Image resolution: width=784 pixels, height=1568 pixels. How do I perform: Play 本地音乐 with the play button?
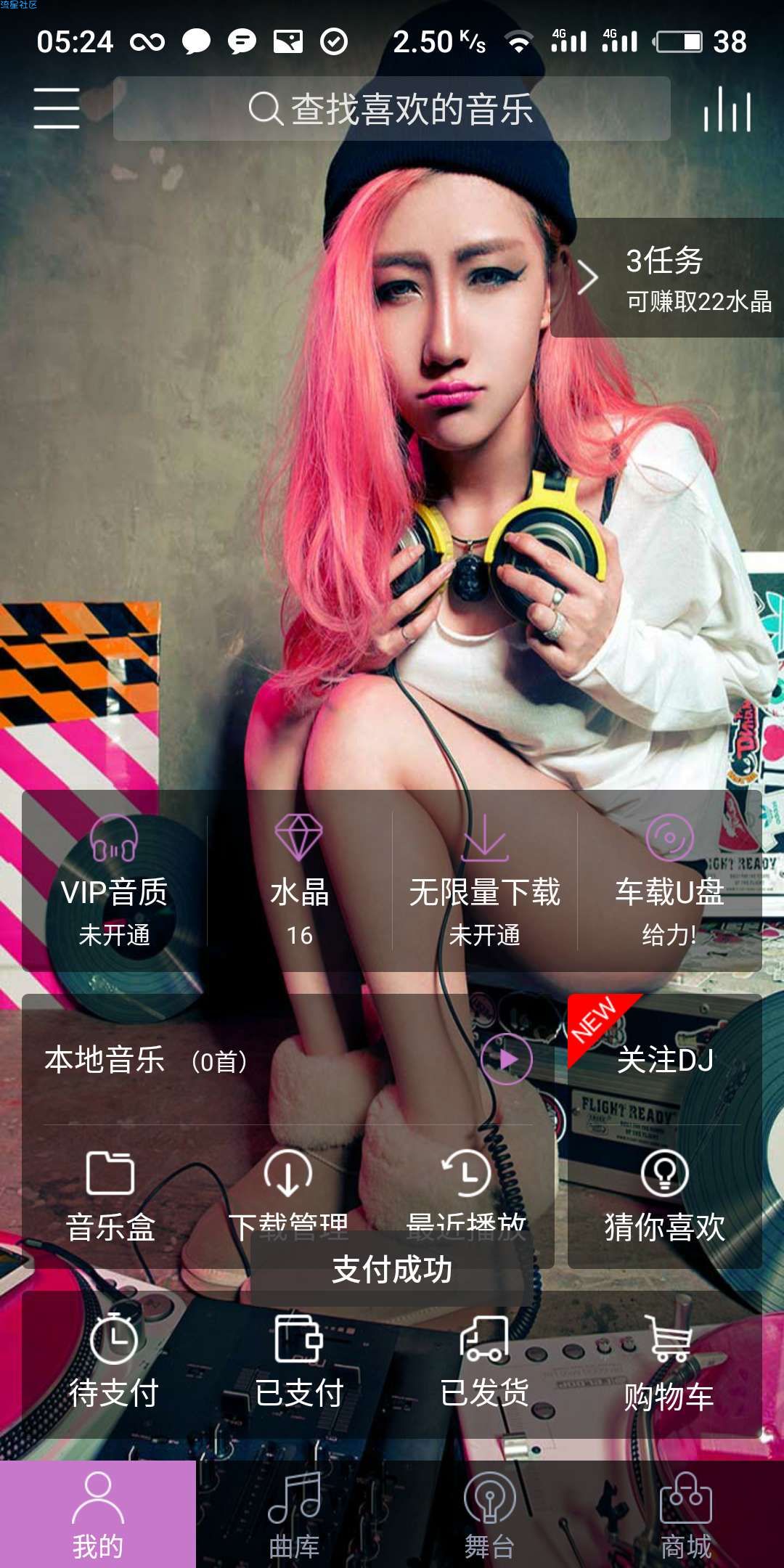[507, 1060]
